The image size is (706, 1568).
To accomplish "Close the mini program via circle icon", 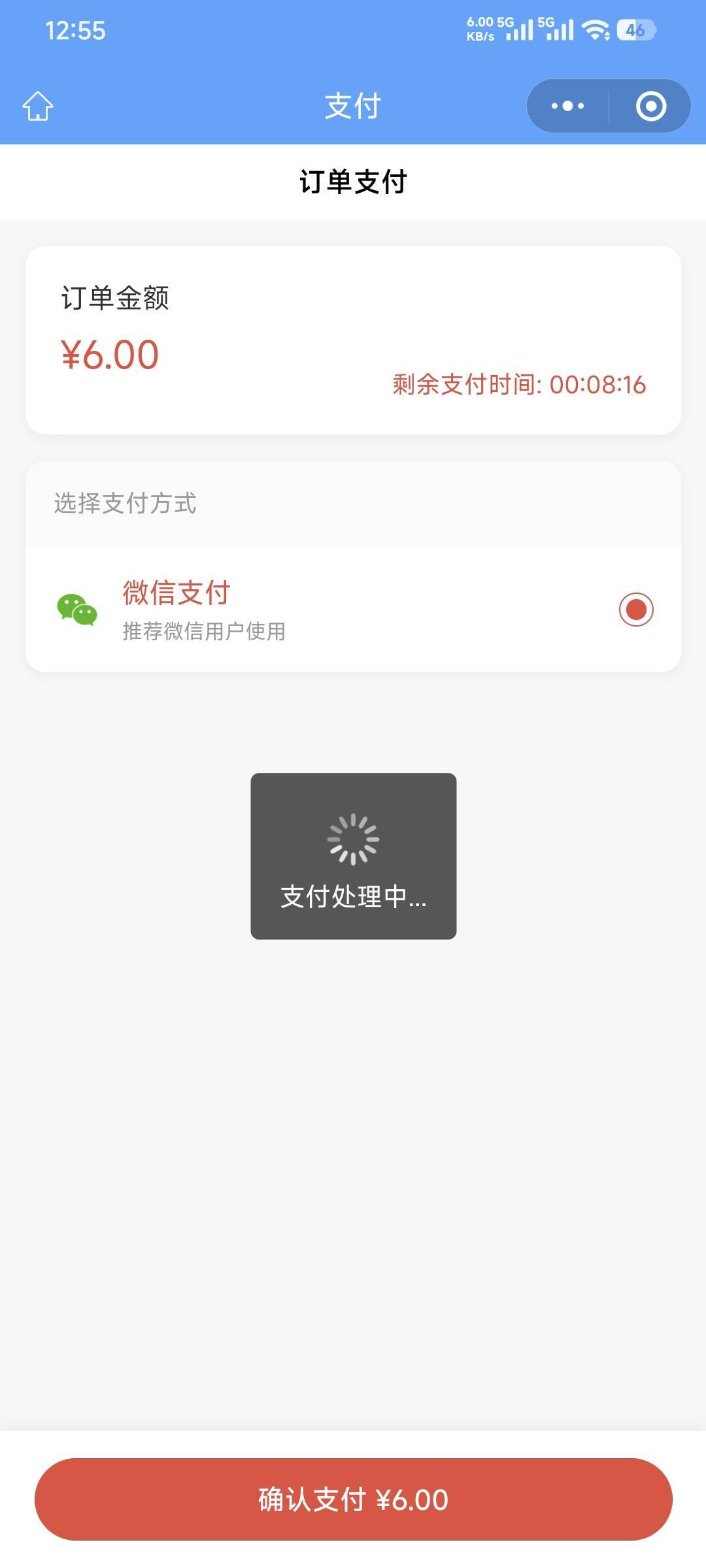I will [x=651, y=106].
